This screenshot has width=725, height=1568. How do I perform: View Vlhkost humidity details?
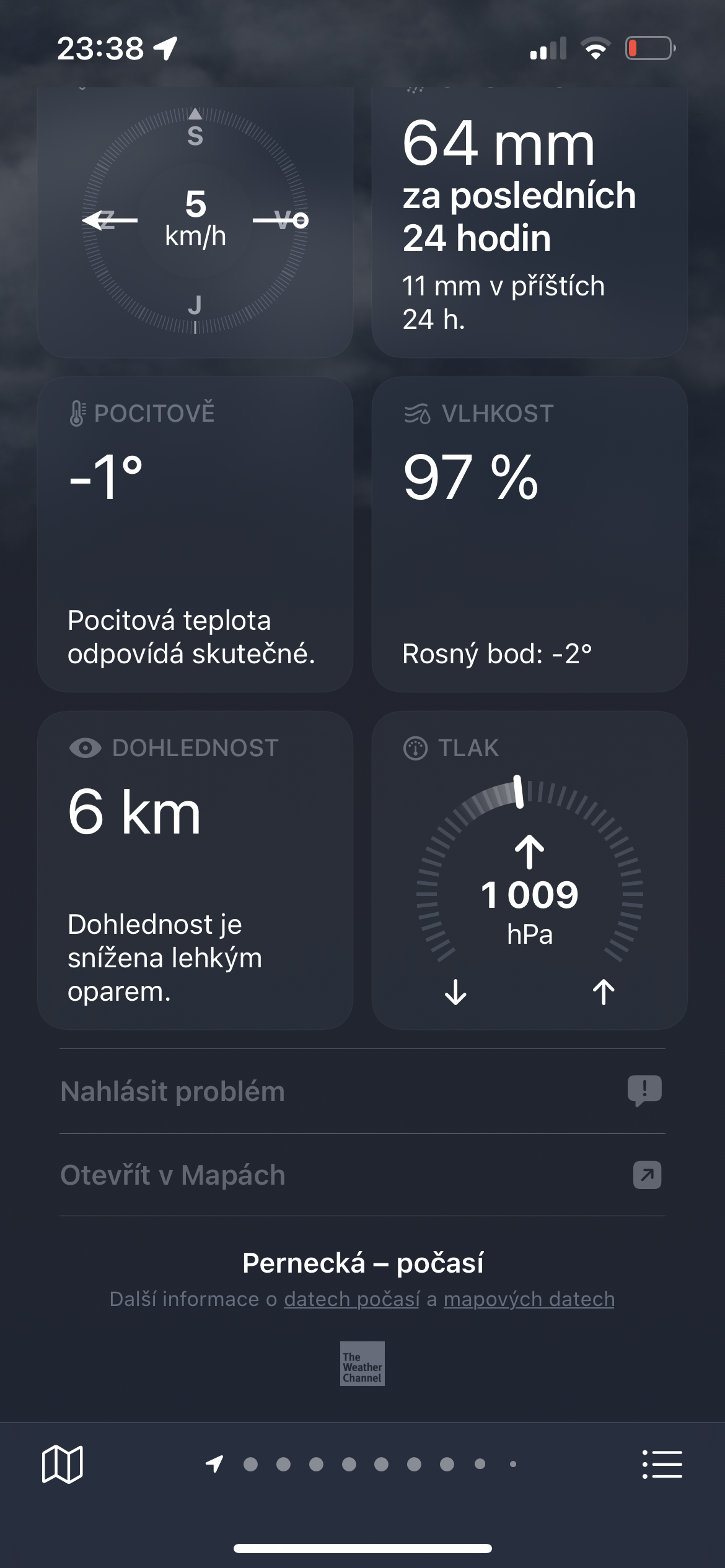[x=529, y=534]
